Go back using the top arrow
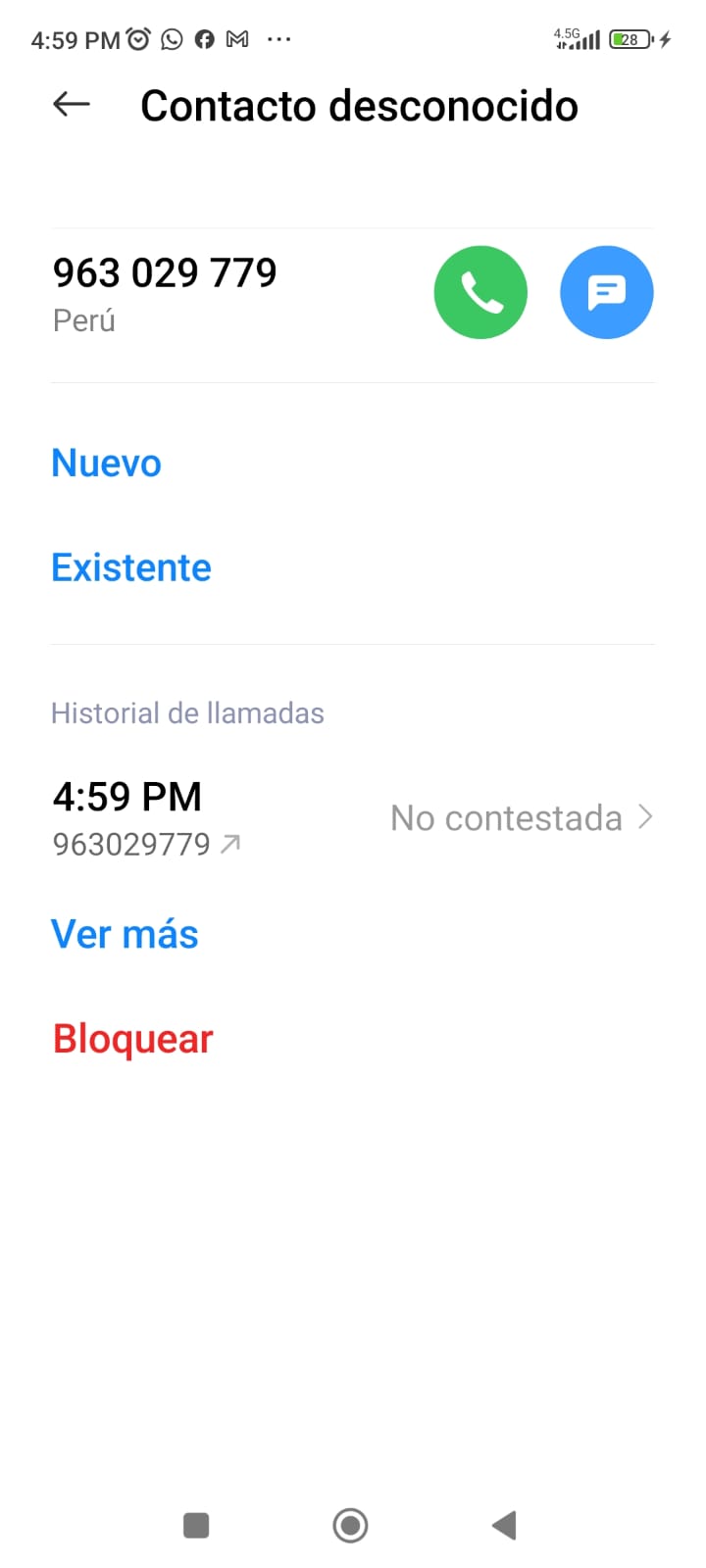 72,104
